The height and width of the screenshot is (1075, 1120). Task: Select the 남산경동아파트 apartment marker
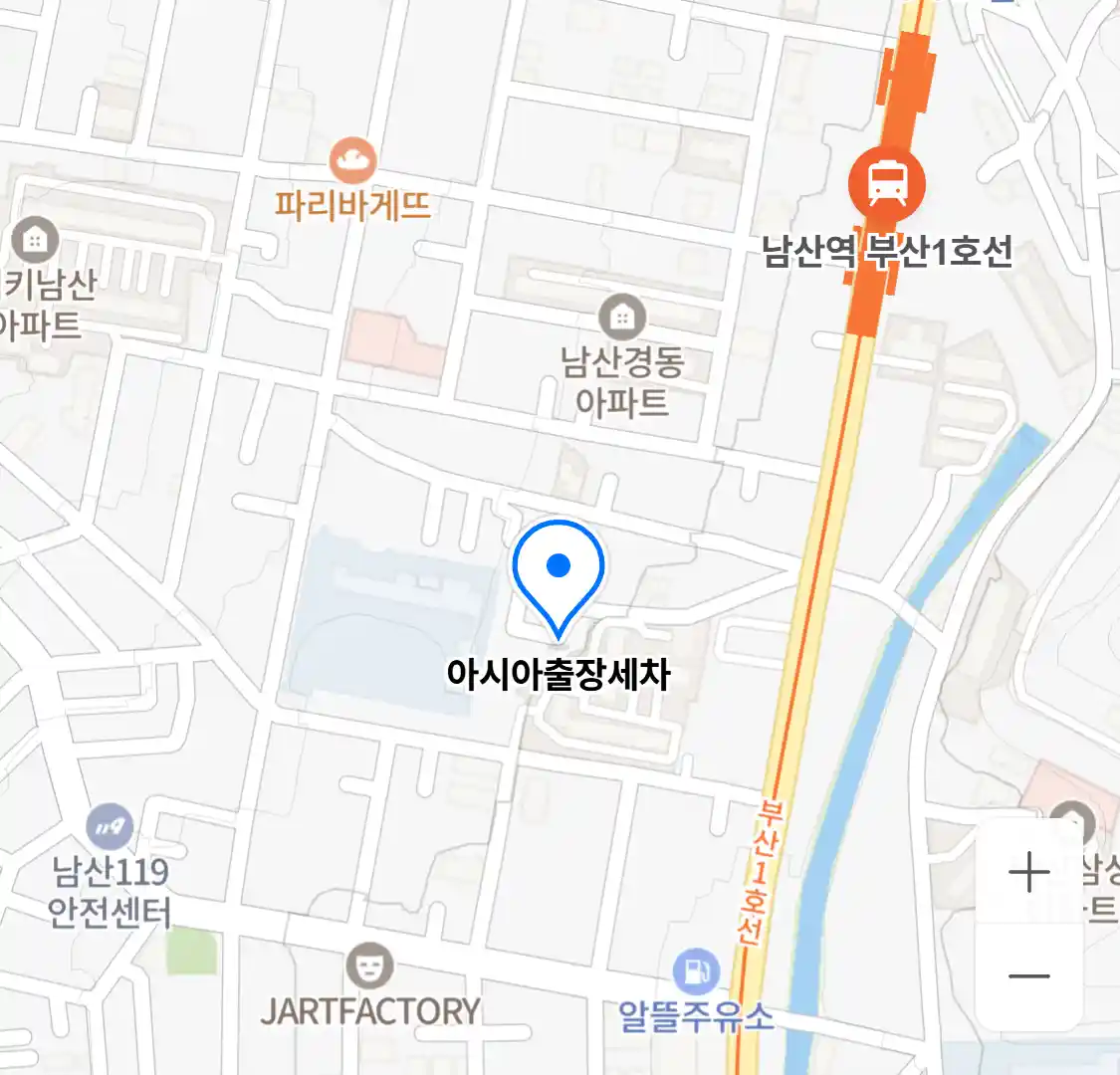622,318
